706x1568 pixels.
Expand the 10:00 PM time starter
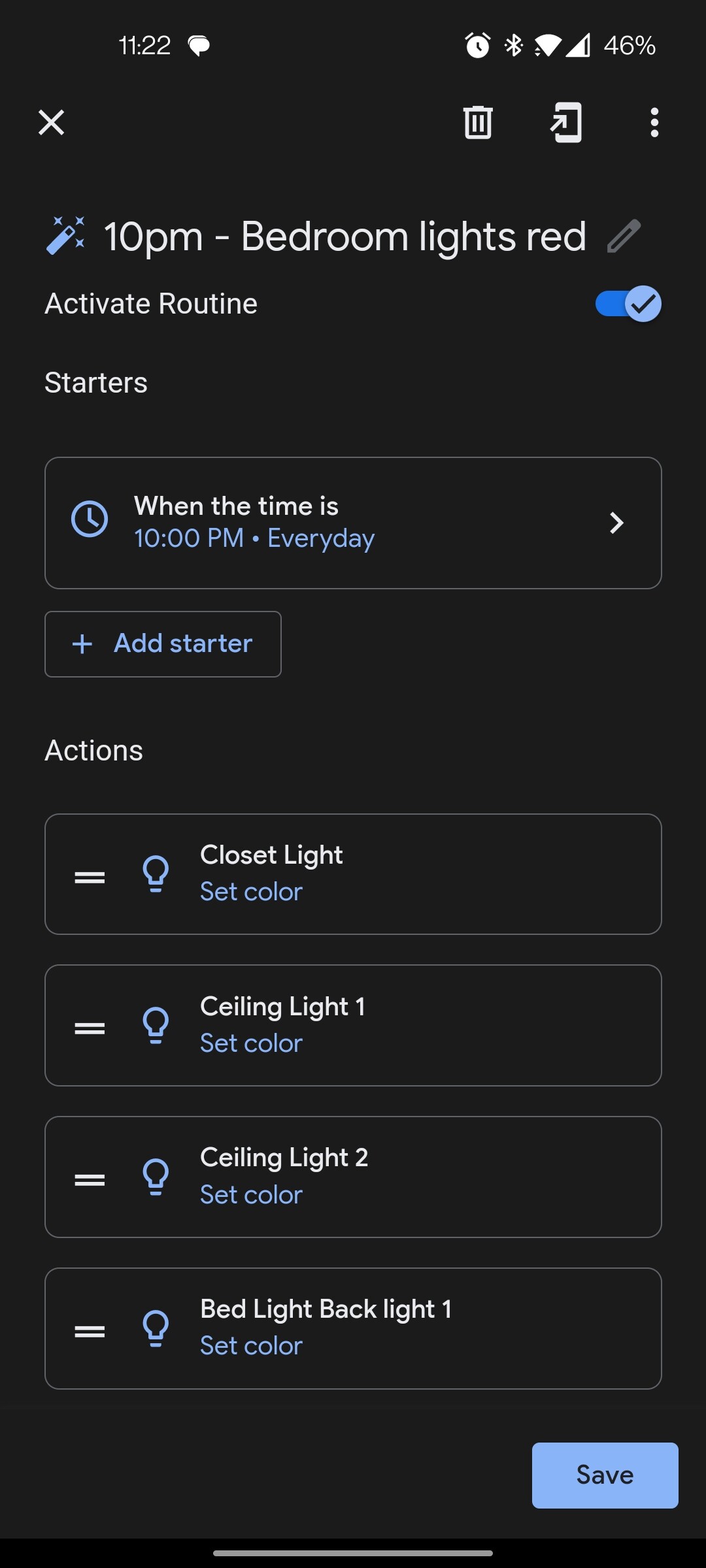pos(353,522)
